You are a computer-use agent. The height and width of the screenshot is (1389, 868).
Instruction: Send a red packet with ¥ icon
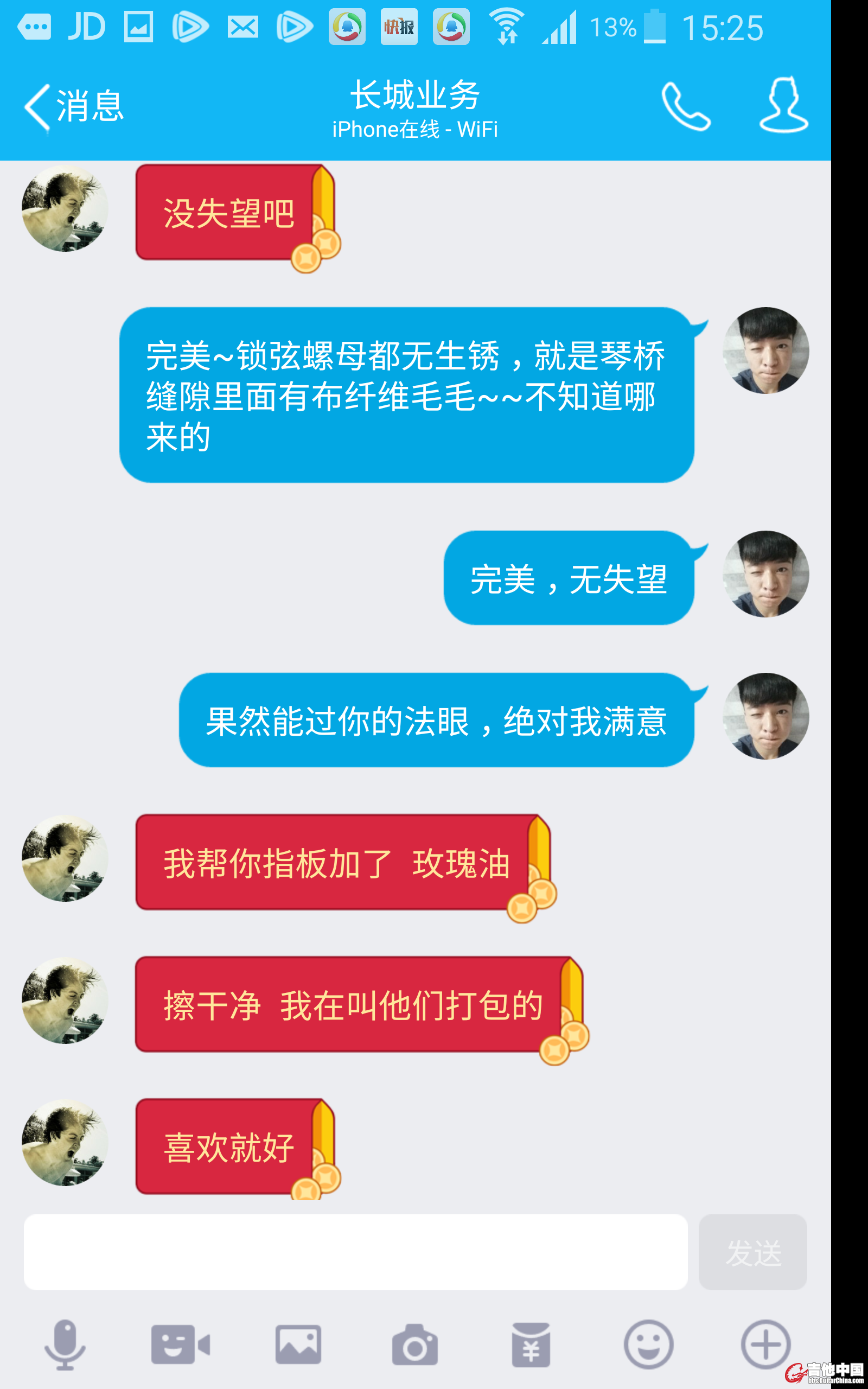pyautogui.click(x=531, y=1344)
